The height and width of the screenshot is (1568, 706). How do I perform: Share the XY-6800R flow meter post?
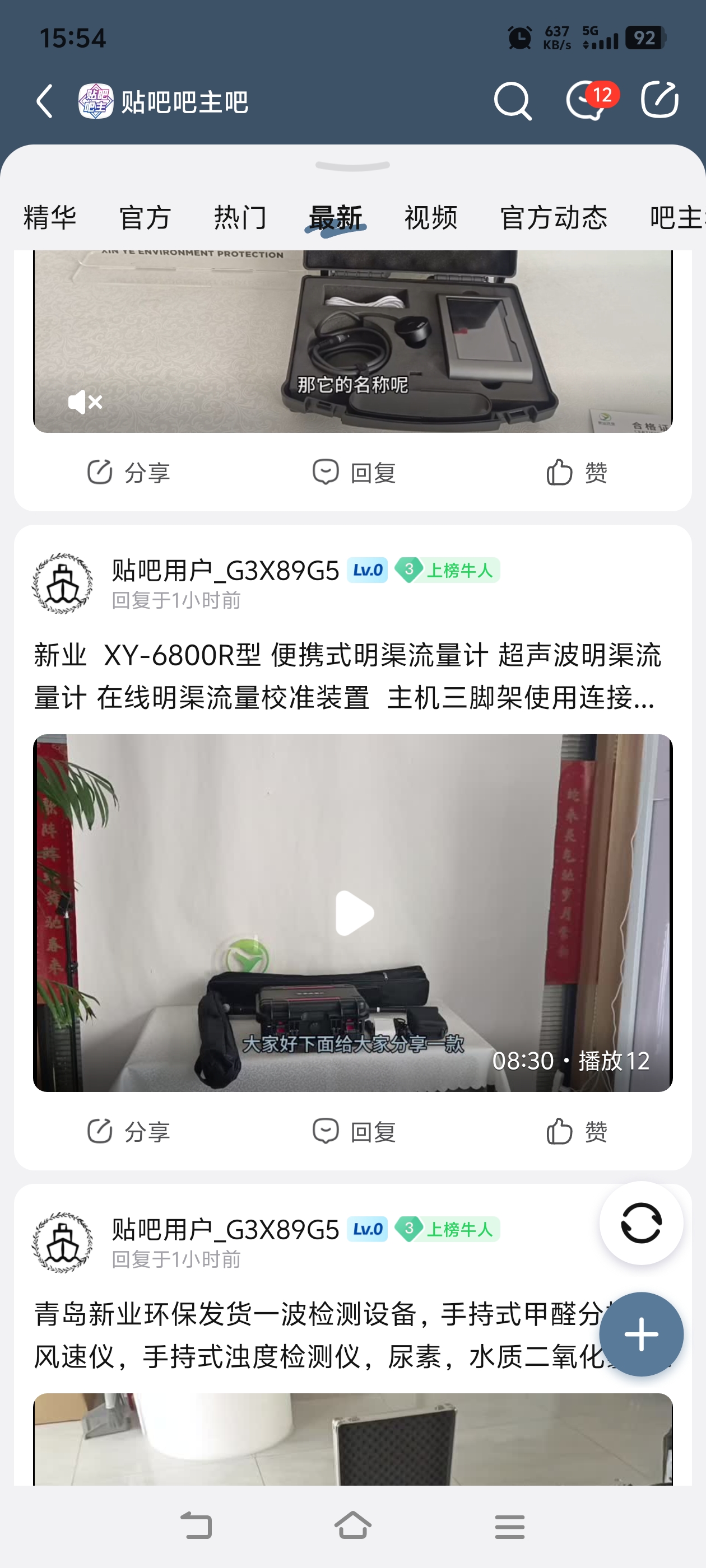pos(128,1132)
